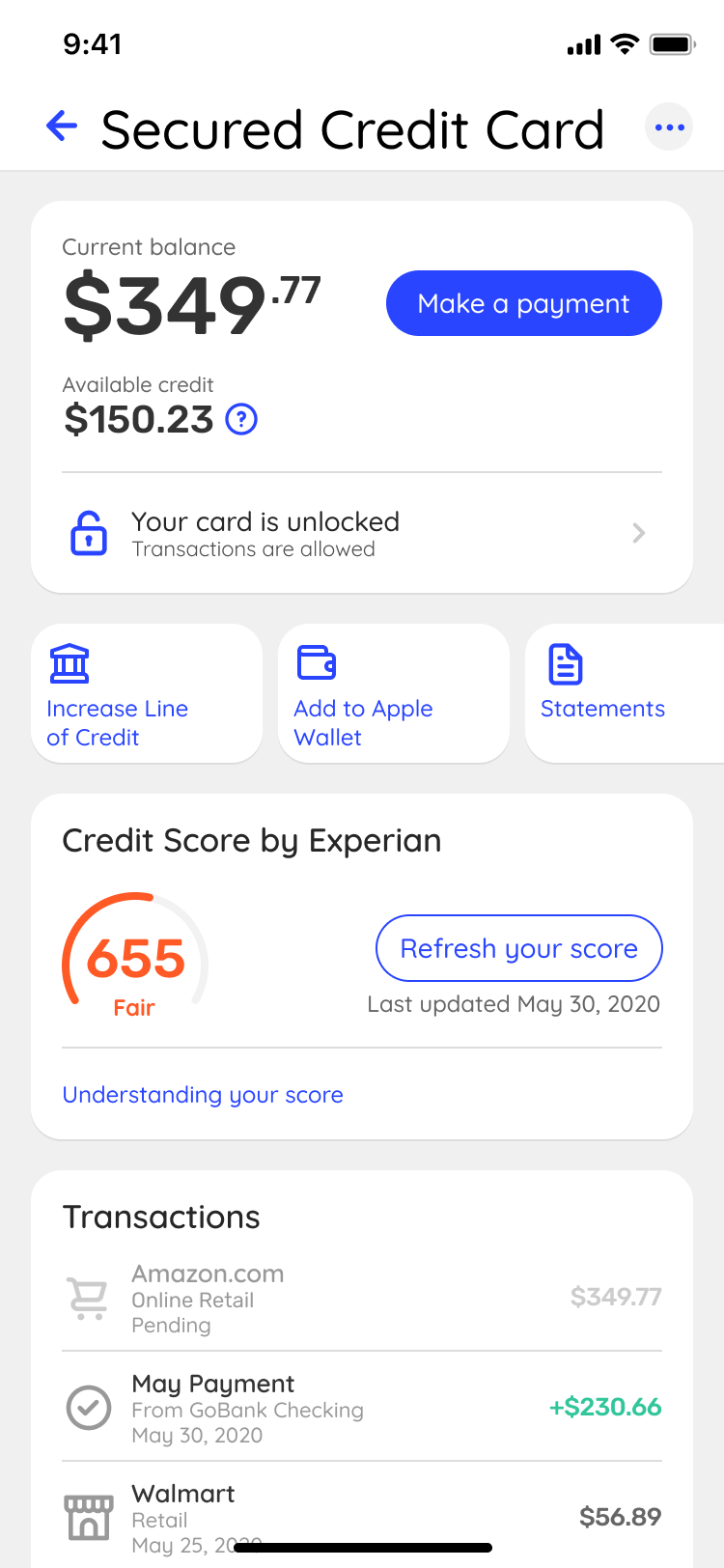The height and width of the screenshot is (1568, 724).
Task: Open the card unlocked settings row
Action: (361, 533)
